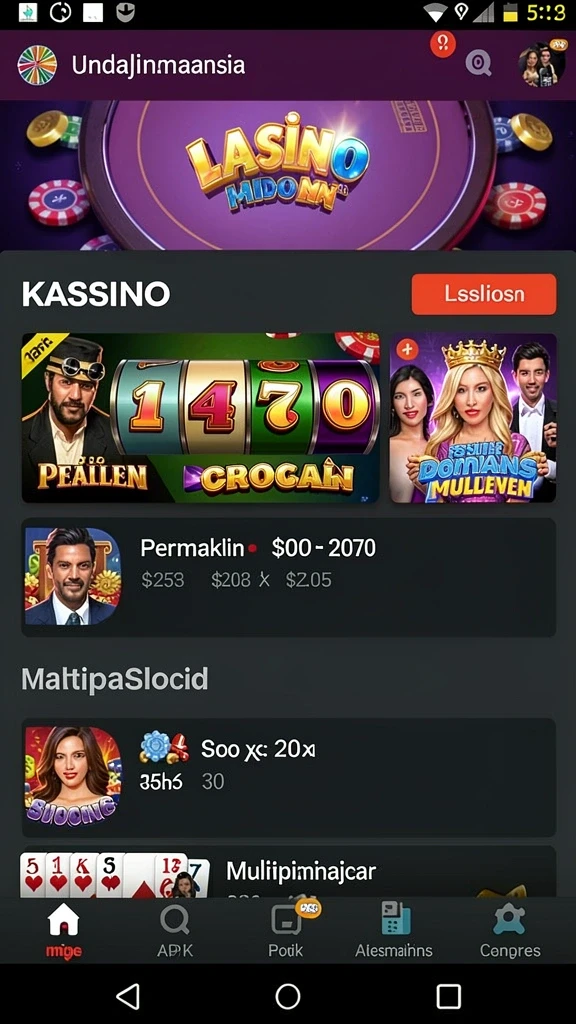Open the Muliipimnajcar card game row
Viewport: 576px width, 1024px height.
tap(289, 872)
